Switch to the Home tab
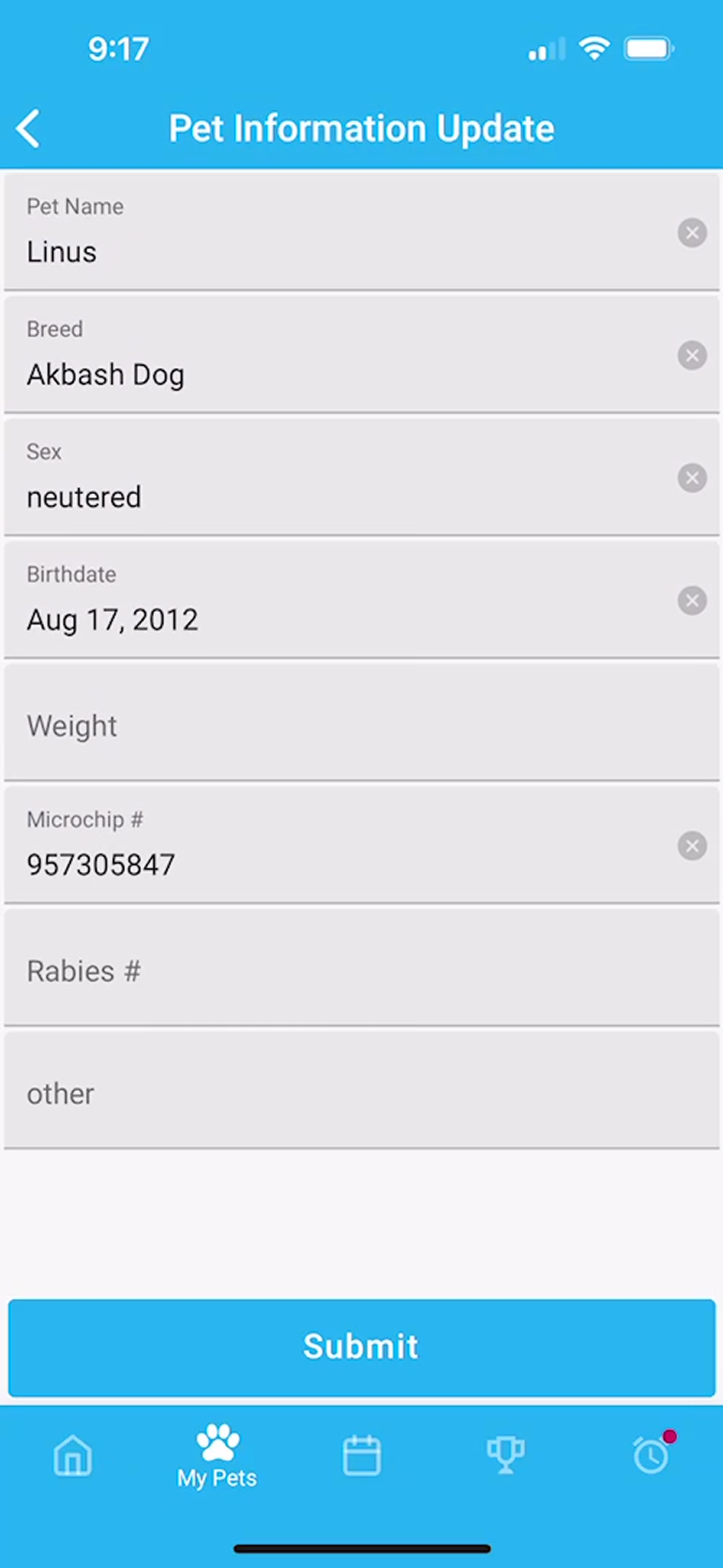The width and height of the screenshot is (723, 1568). click(73, 1456)
